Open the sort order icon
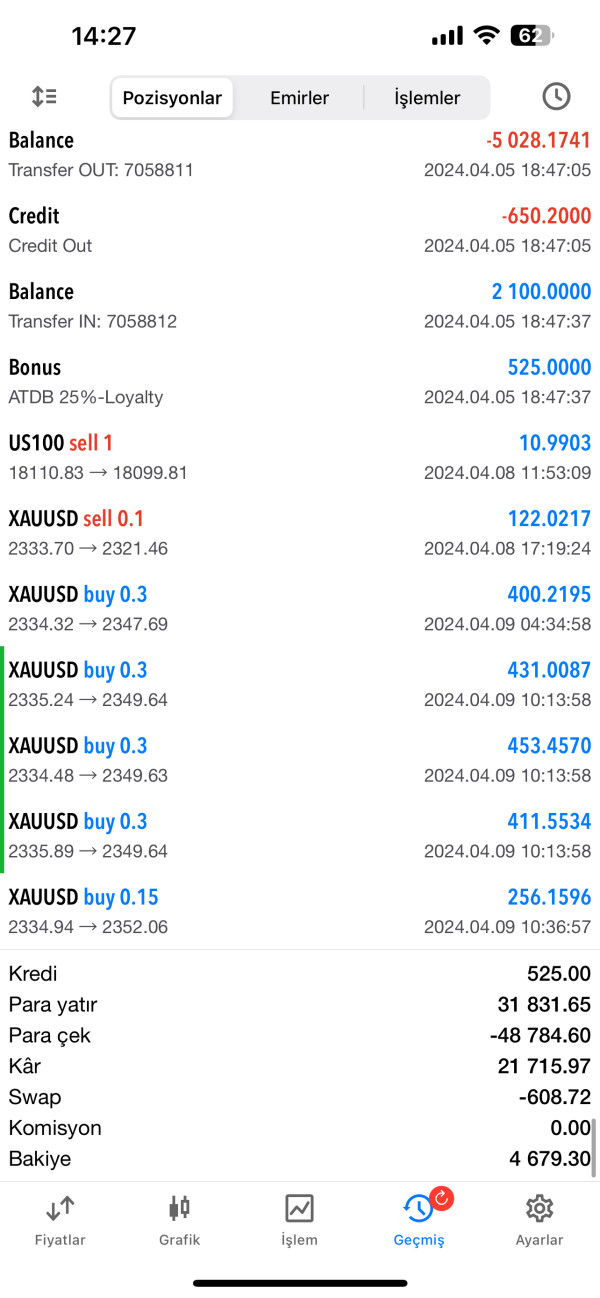The width and height of the screenshot is (600, 1298). pyautogui.click(x=44, y=97)
